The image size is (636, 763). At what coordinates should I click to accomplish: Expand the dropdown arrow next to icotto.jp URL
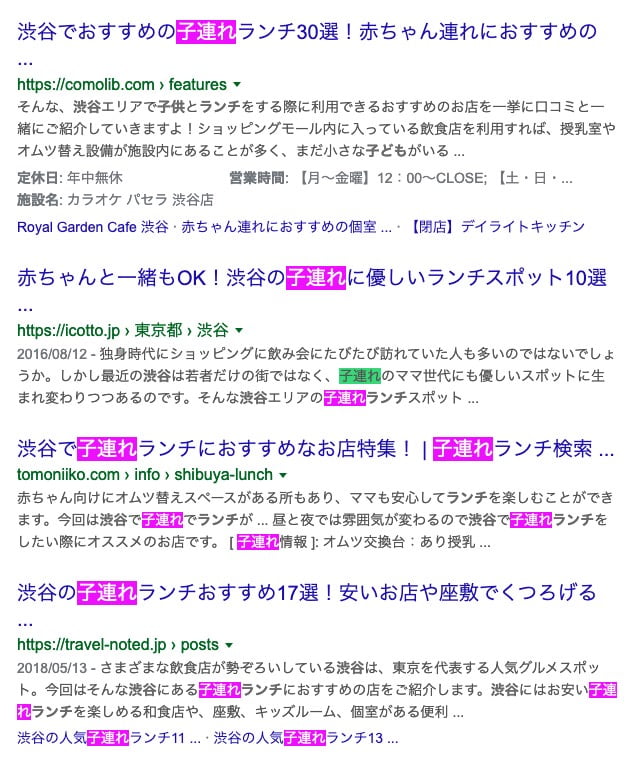pos(239,330)
